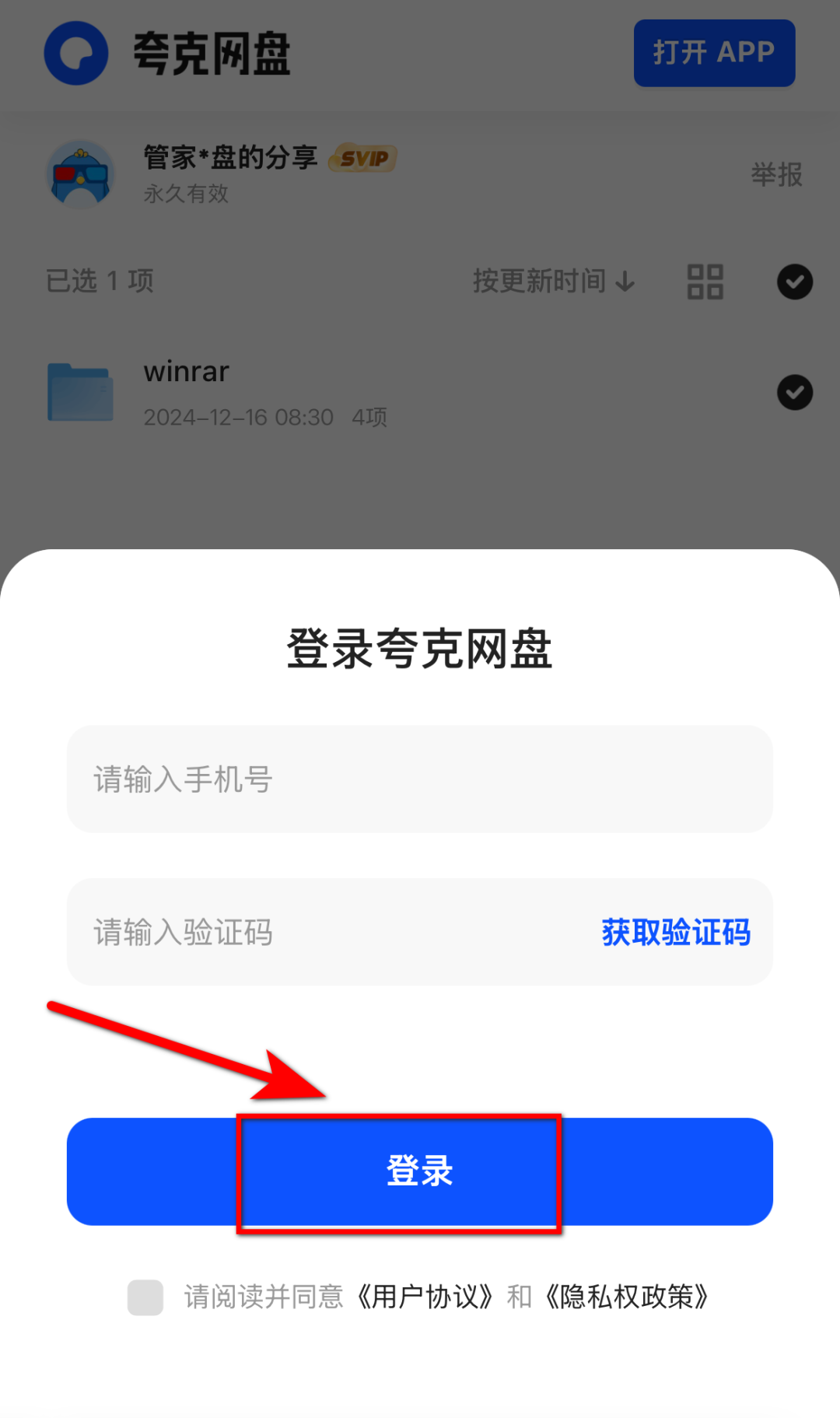The width and height of the screenshot is (840, 1418).
Task: Check the agreement consent checkbox
Action: coord(145,1297)
